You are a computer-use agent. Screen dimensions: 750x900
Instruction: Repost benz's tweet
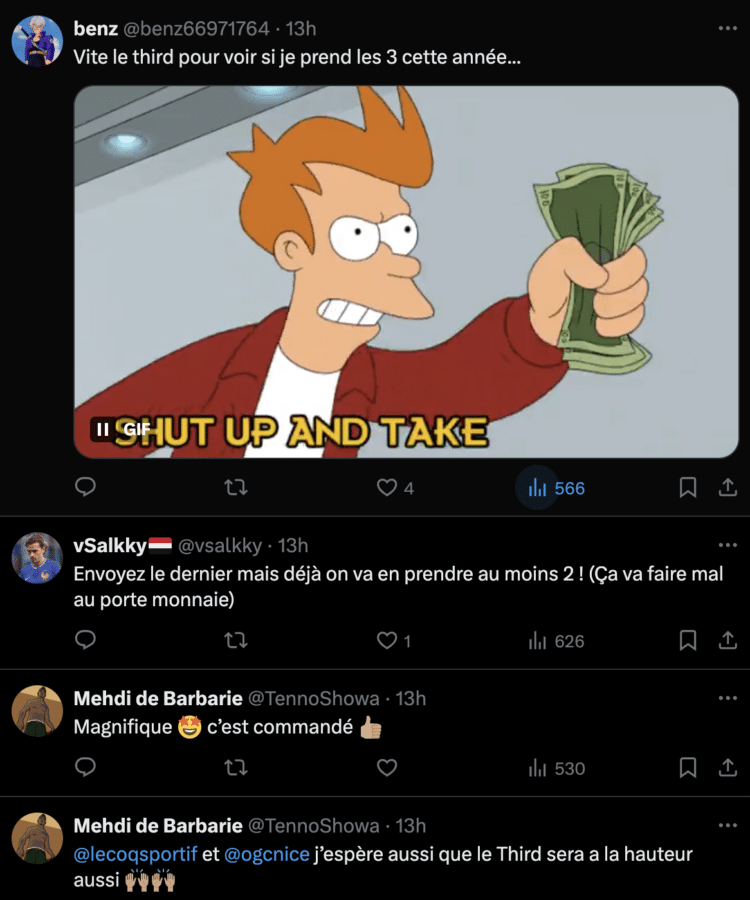(x=236, y=488)
